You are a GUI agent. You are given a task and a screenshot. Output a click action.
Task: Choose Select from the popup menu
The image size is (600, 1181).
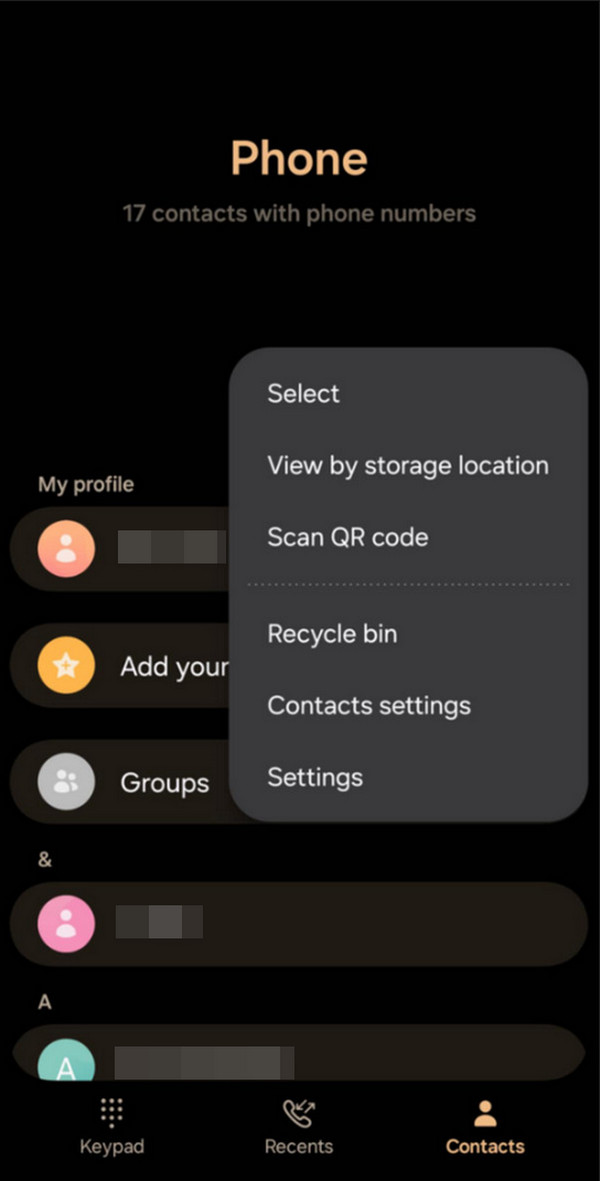304,394
